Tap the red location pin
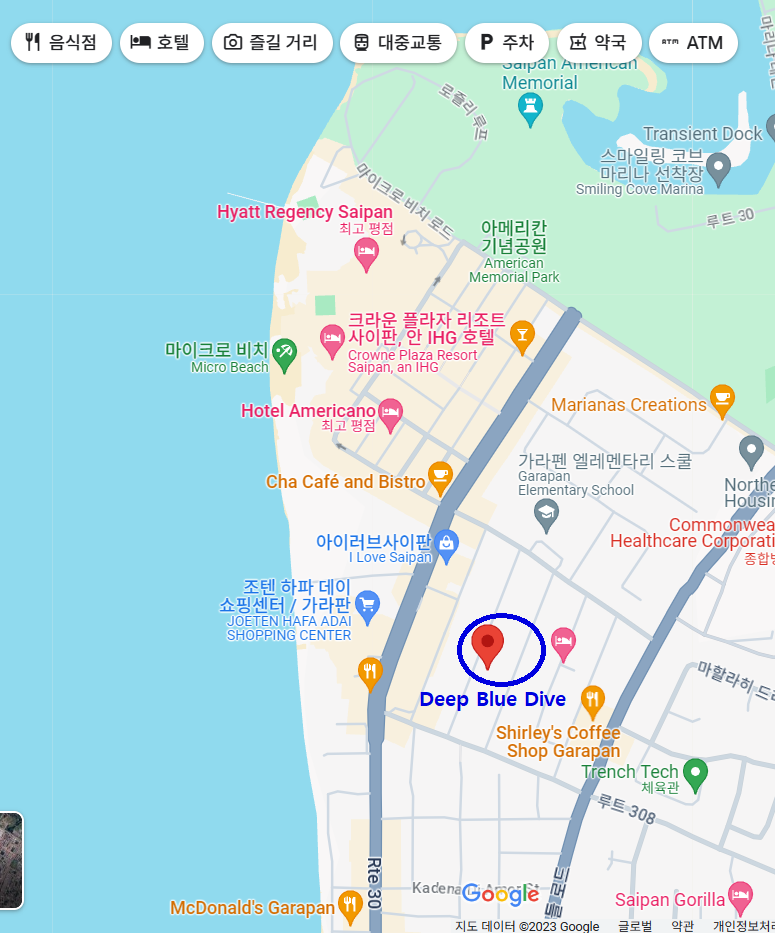This screenshot has width=775, height=933. (487, 644)
